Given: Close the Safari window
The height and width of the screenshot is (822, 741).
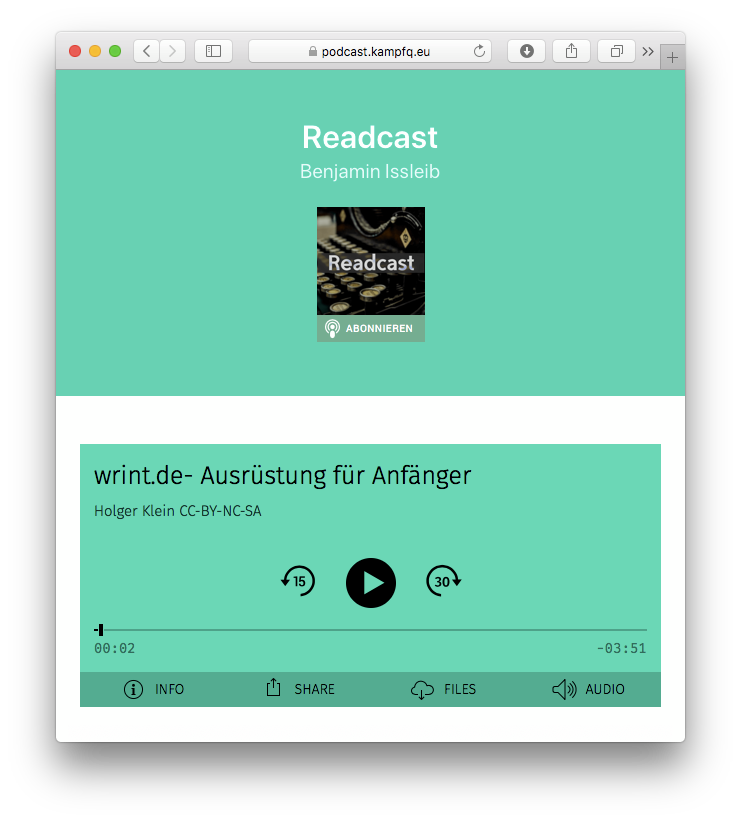Looking at the screenshot, I should click(75, 51).
